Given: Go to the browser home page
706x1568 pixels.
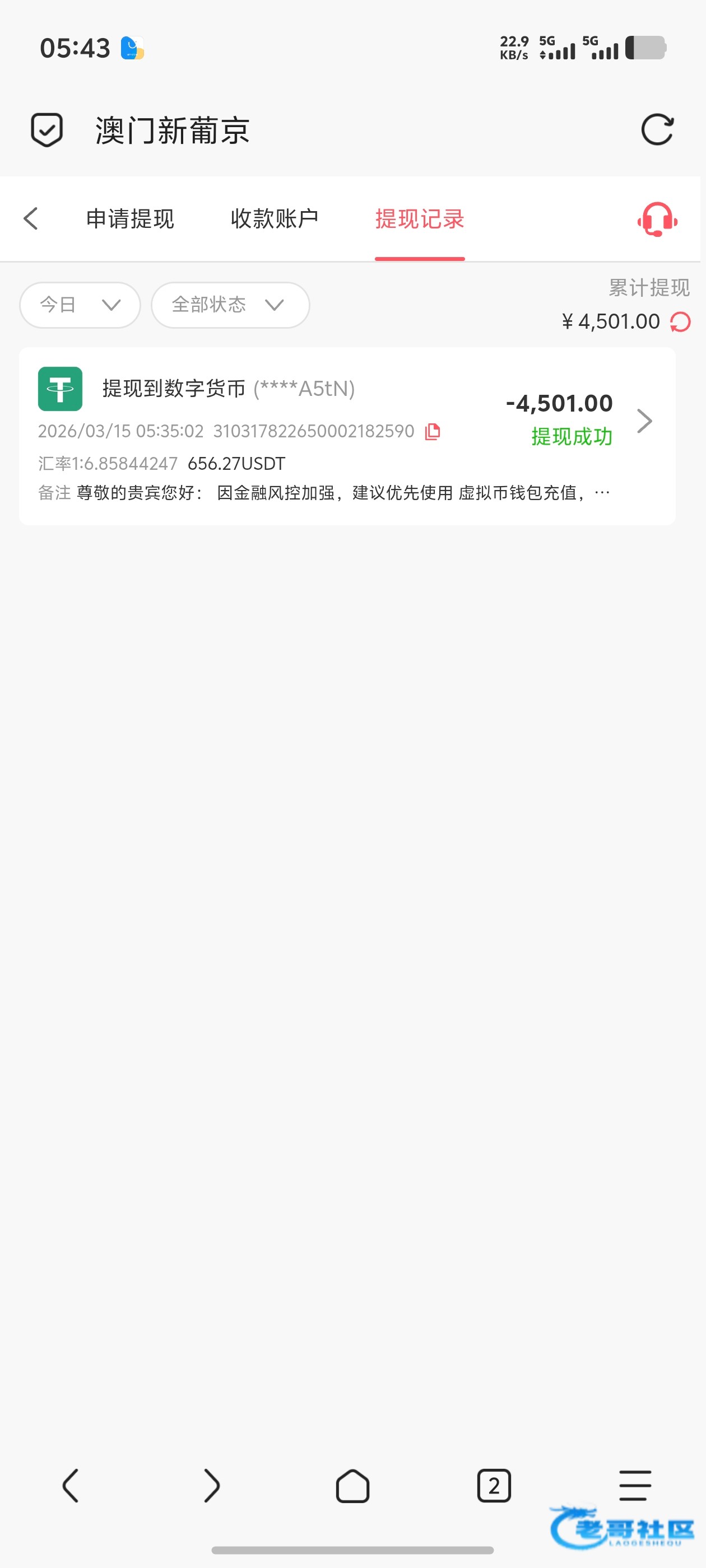Looking at the screenshot, I should click(x=352, y=1486).
